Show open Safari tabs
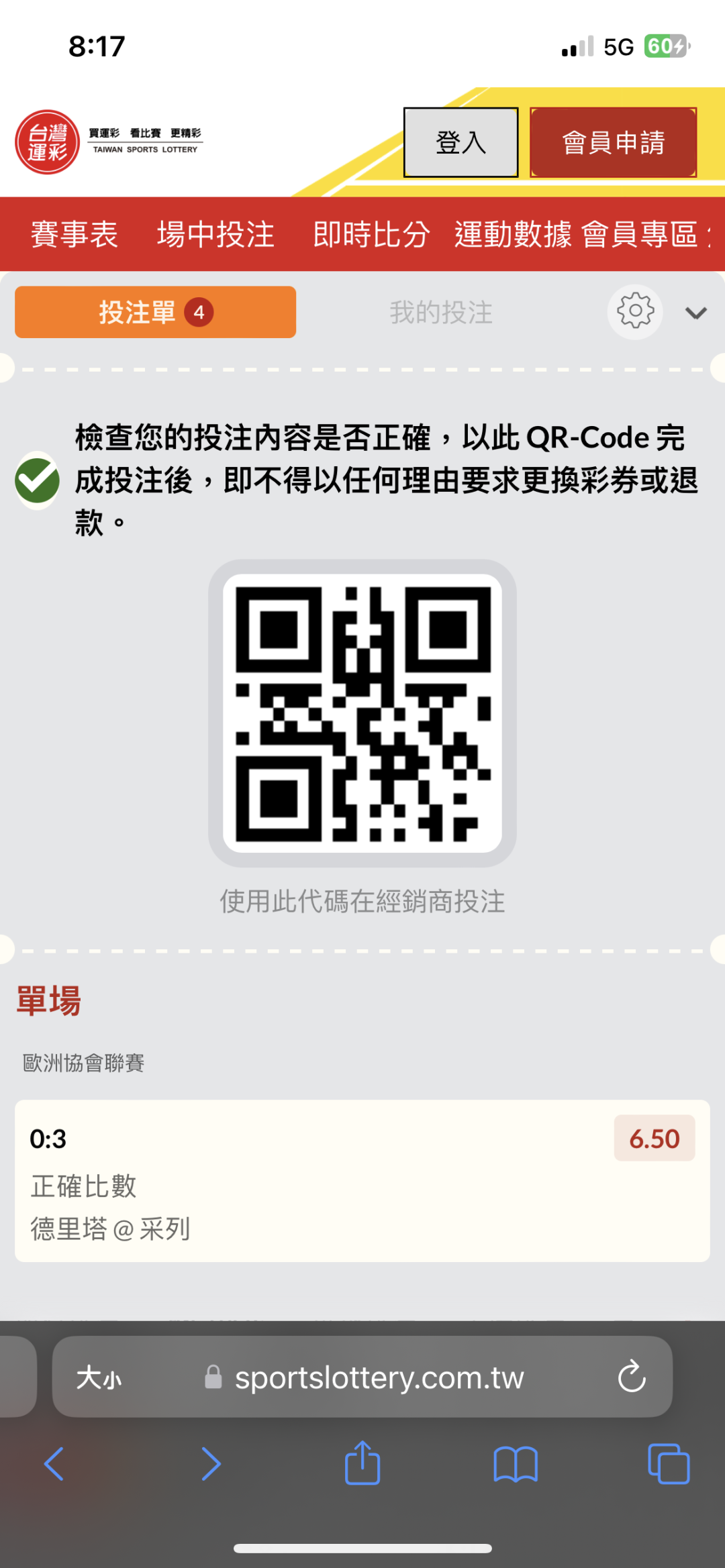 (x=669, y=1464)
